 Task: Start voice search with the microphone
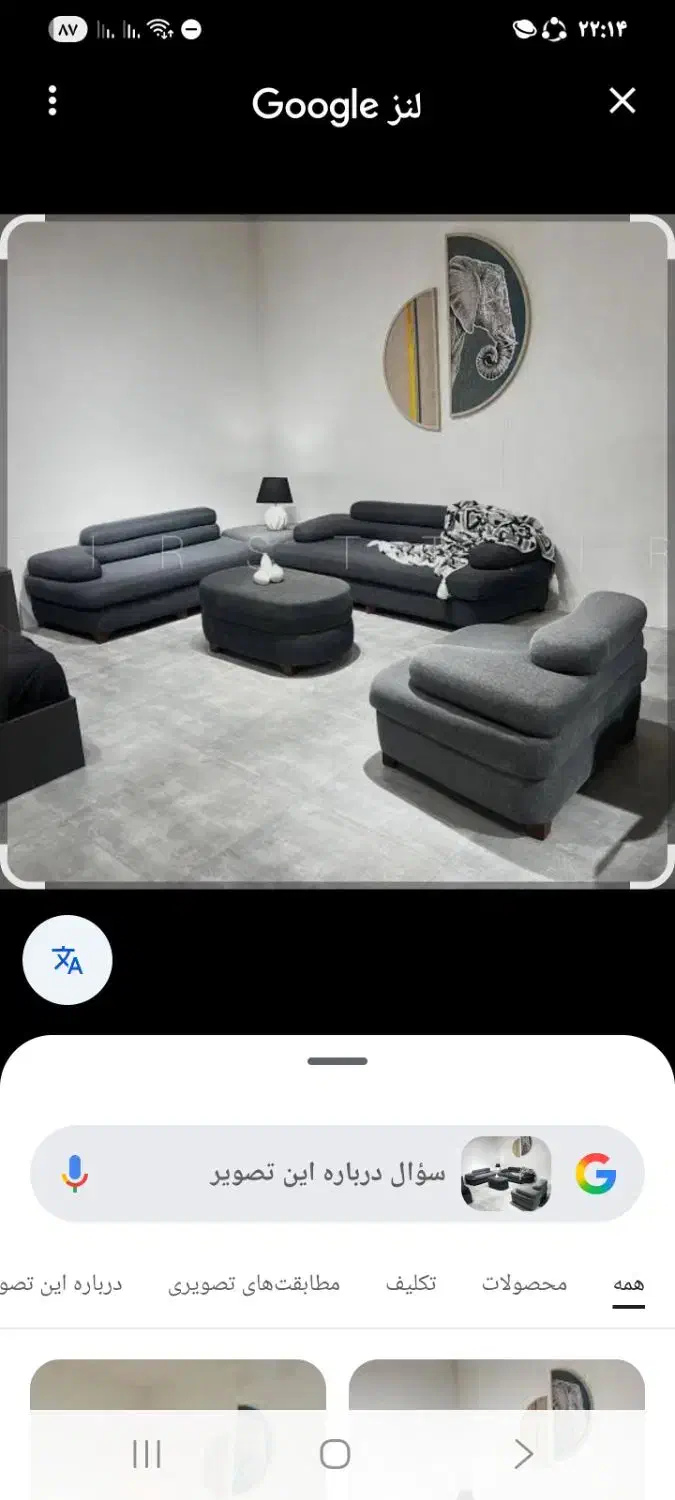(x=75, y=1174)
